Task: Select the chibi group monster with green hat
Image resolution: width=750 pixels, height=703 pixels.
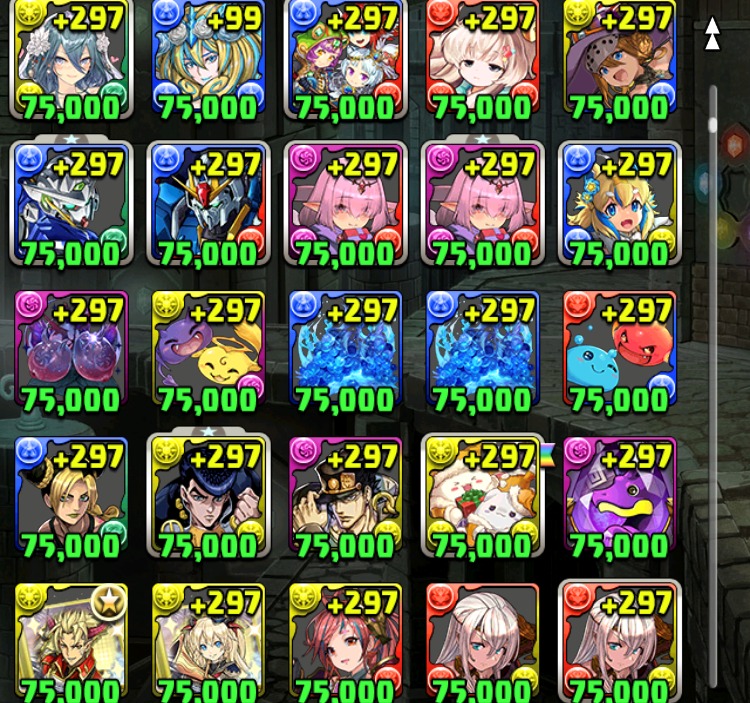Action: (x=345, y=60)
